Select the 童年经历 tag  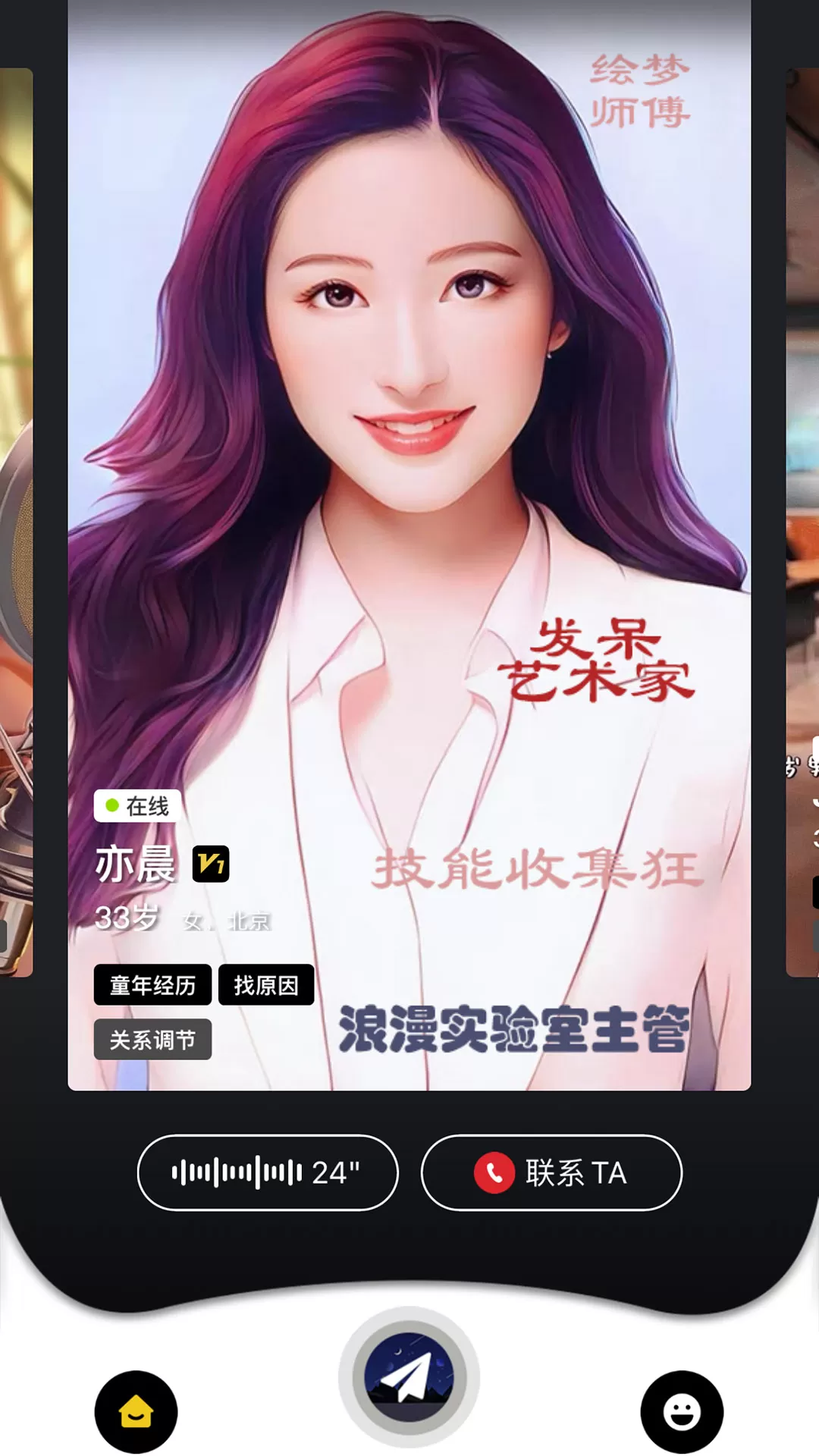(152, 985)
